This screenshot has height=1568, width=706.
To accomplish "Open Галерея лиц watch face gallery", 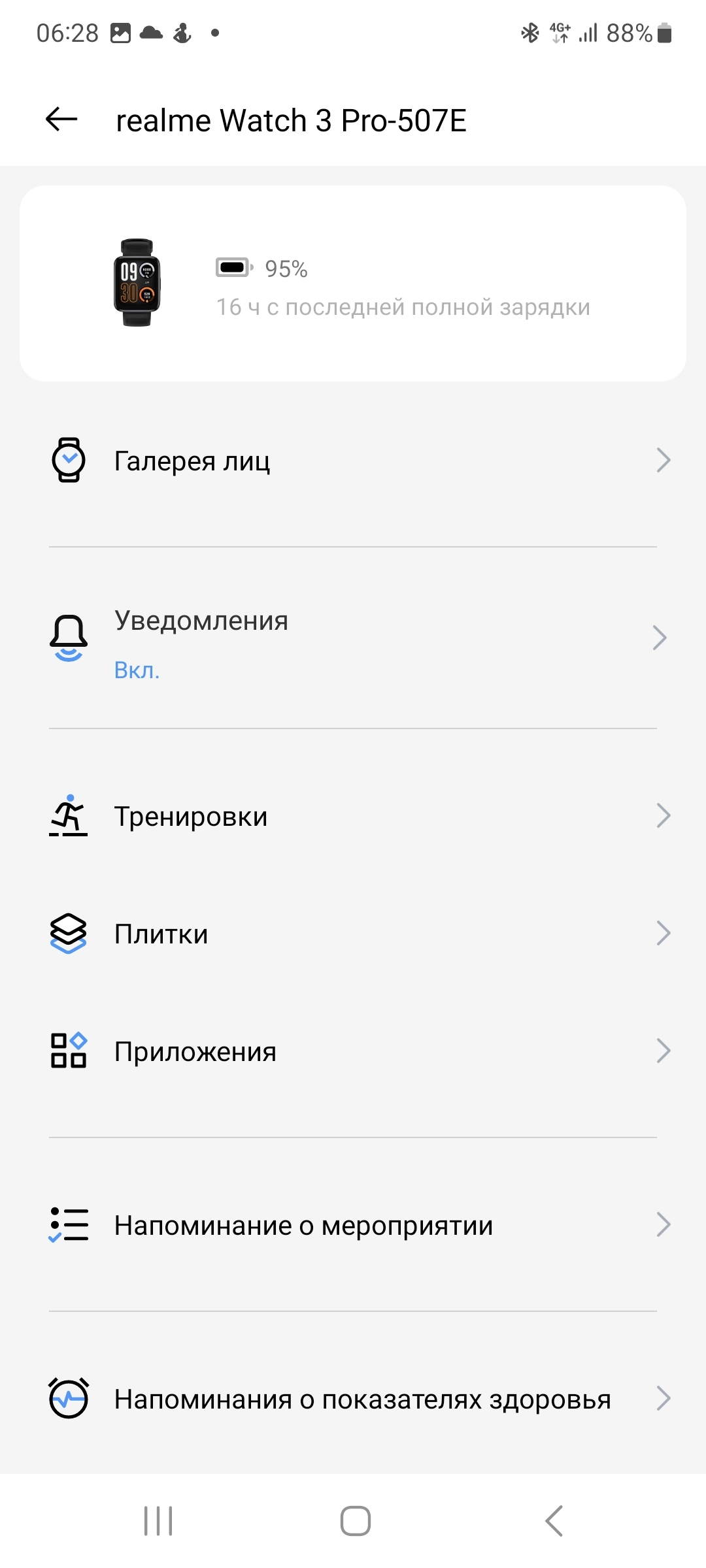I will pos(353,461).
